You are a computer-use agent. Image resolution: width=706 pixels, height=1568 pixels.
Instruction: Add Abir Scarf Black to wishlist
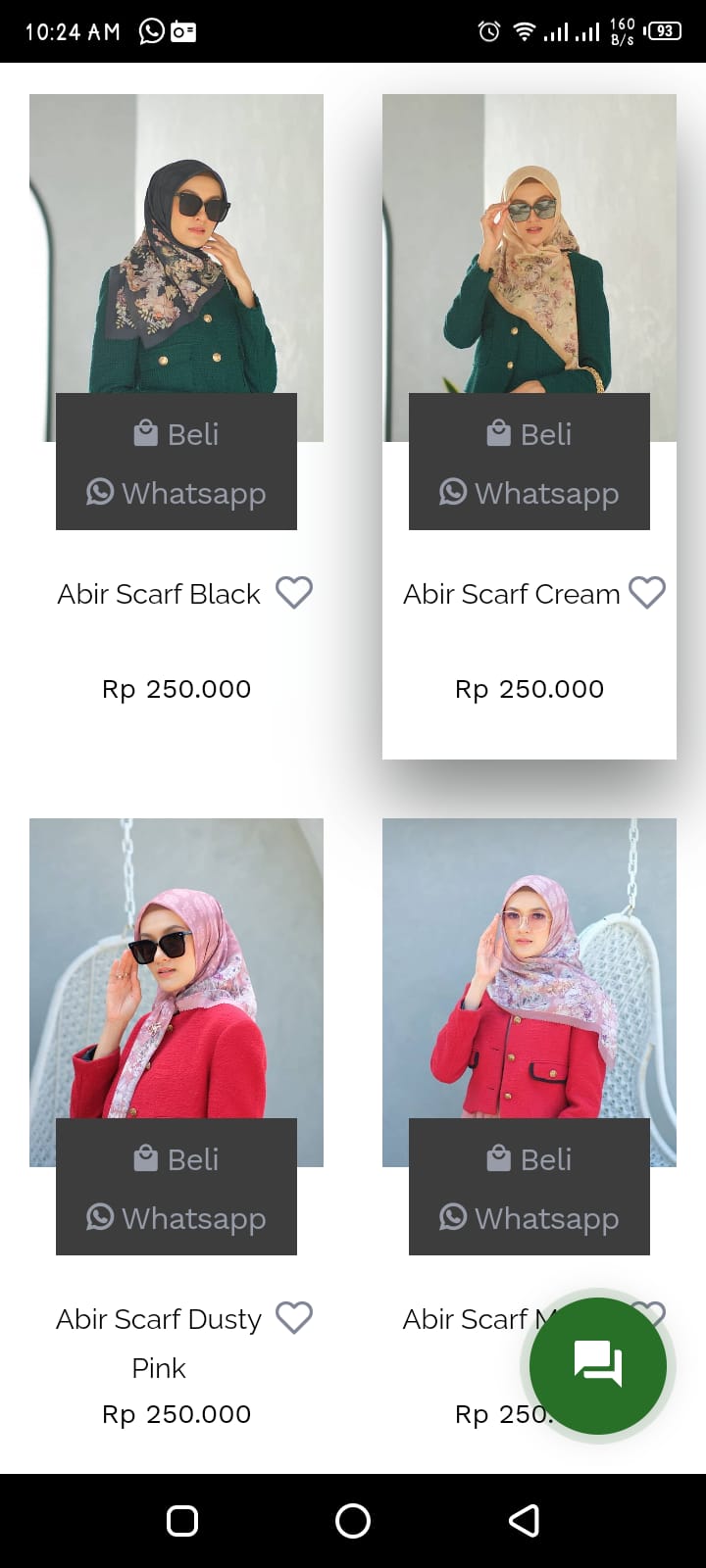[x=293, y=593]
